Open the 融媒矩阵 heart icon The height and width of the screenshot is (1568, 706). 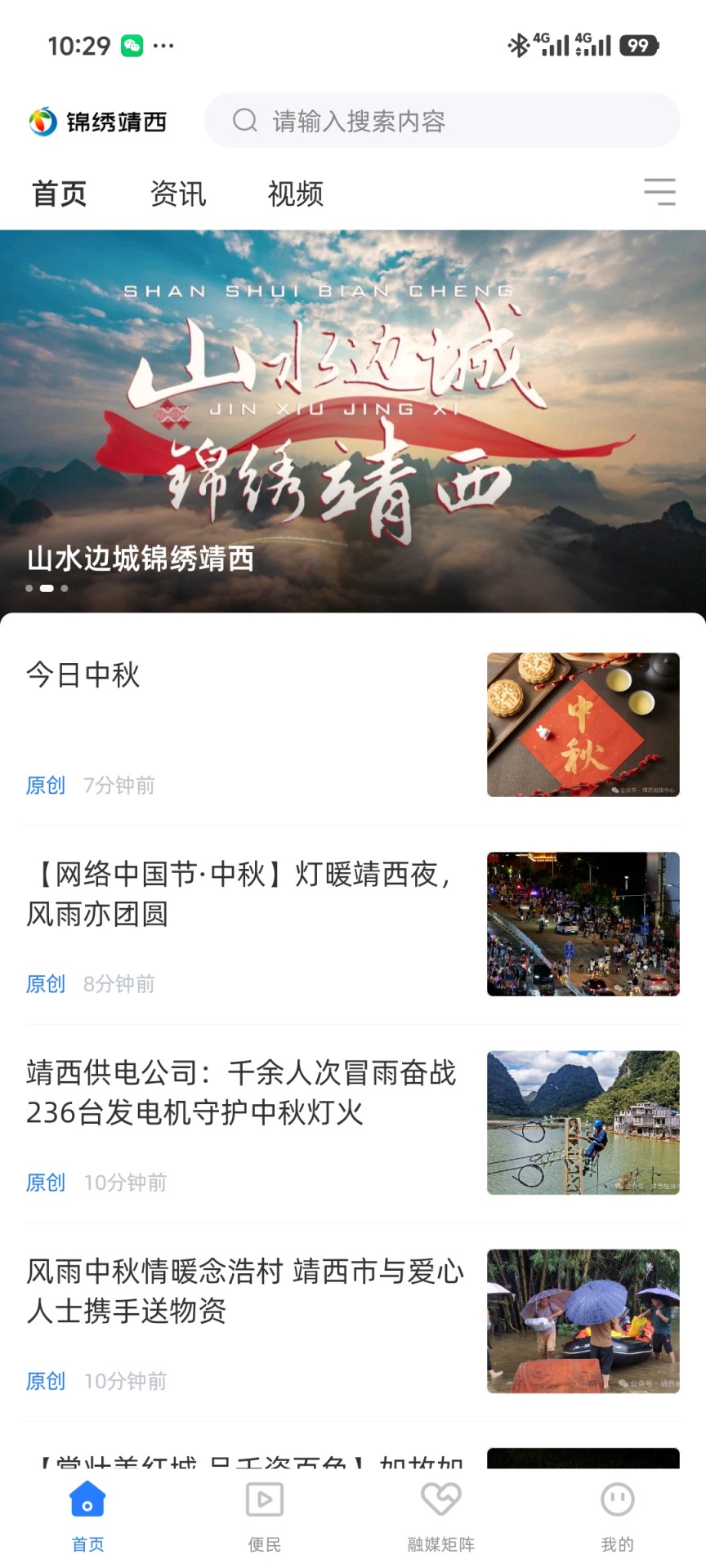pyautogui.click(x=440, y=1500)
